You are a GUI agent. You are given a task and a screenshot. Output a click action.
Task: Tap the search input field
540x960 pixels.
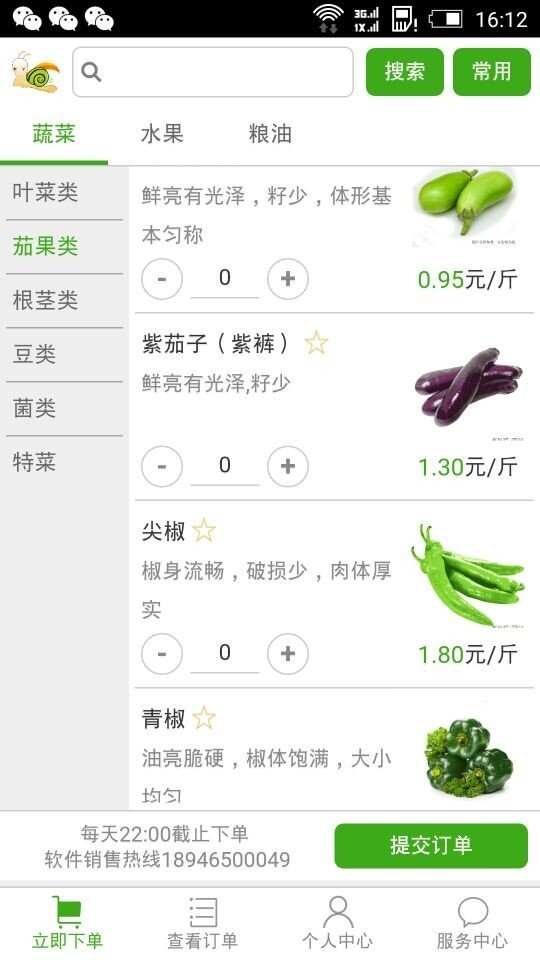(212, 72)
